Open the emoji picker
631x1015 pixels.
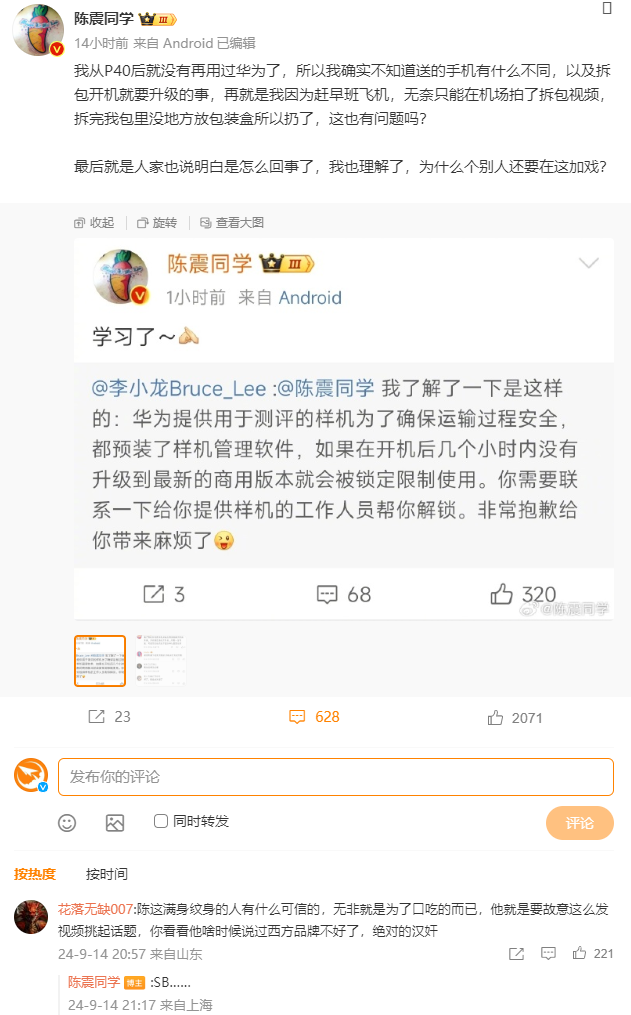pyautogui.click(x=67, y=823)
